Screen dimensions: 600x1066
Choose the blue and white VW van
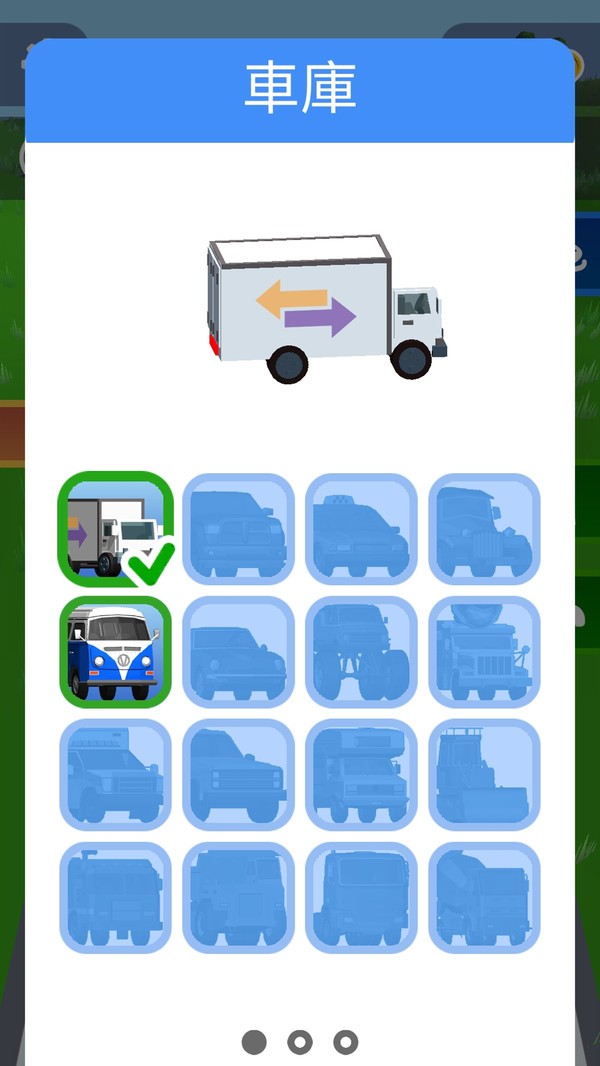(115, 652)
